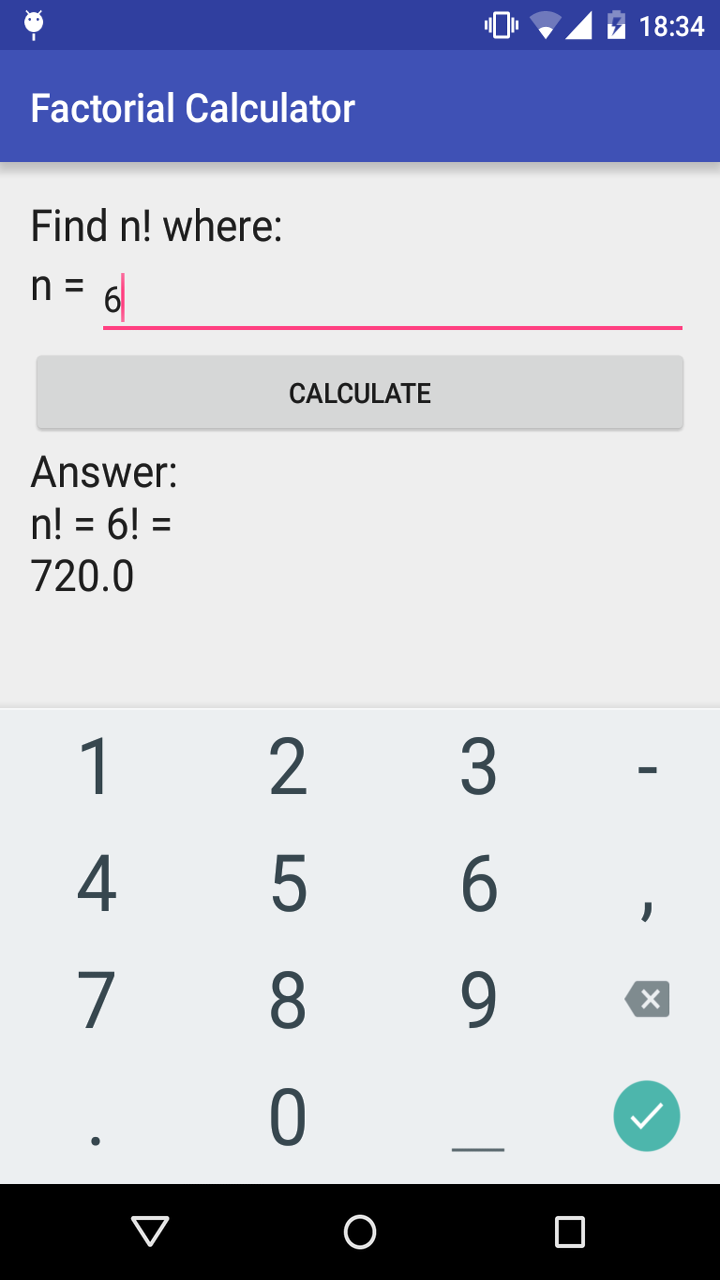This screenshot has height=1280, width=720.
Task: Tap the green checkmark confirm key
Action: 647,1115
